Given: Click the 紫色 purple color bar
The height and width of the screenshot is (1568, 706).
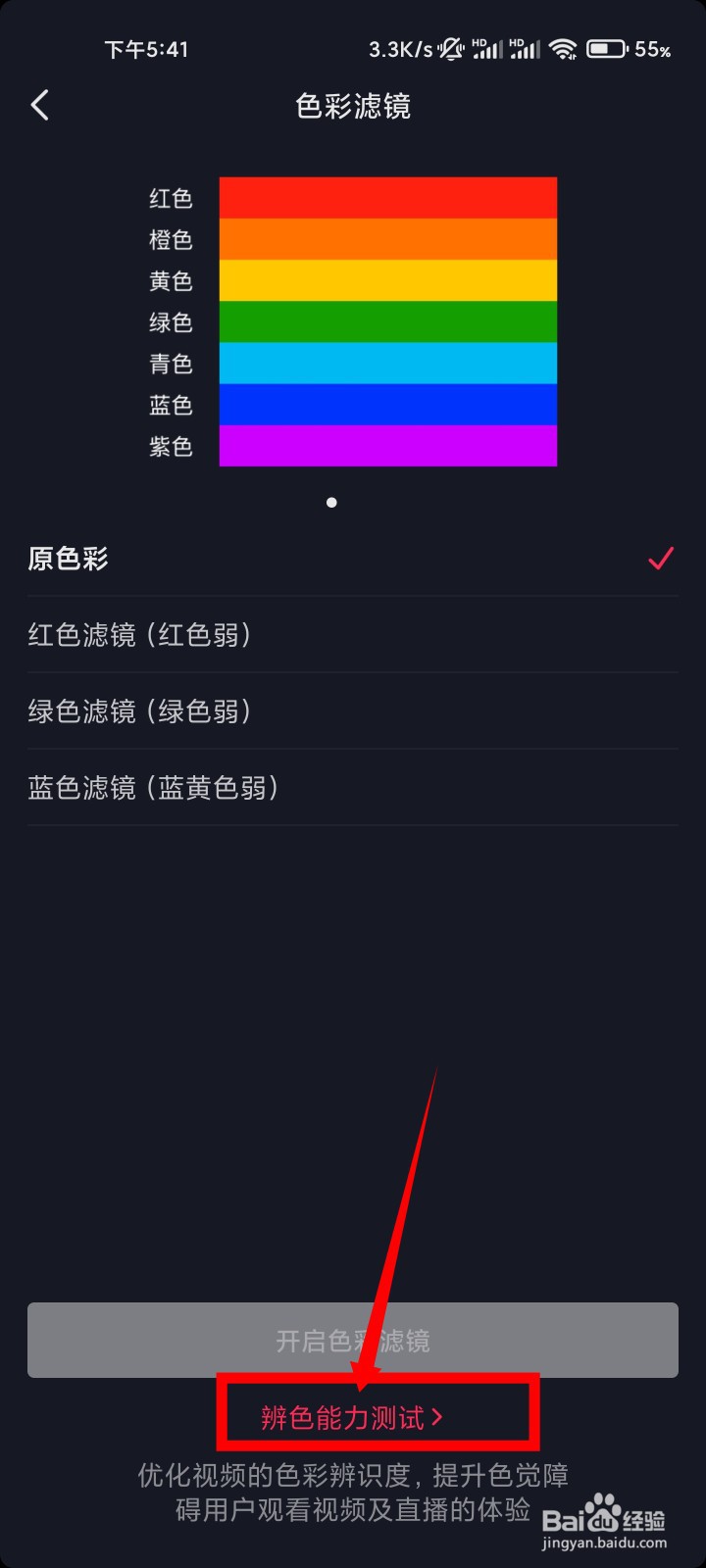Looking at the screenshot, I should [x=387, y=446].
